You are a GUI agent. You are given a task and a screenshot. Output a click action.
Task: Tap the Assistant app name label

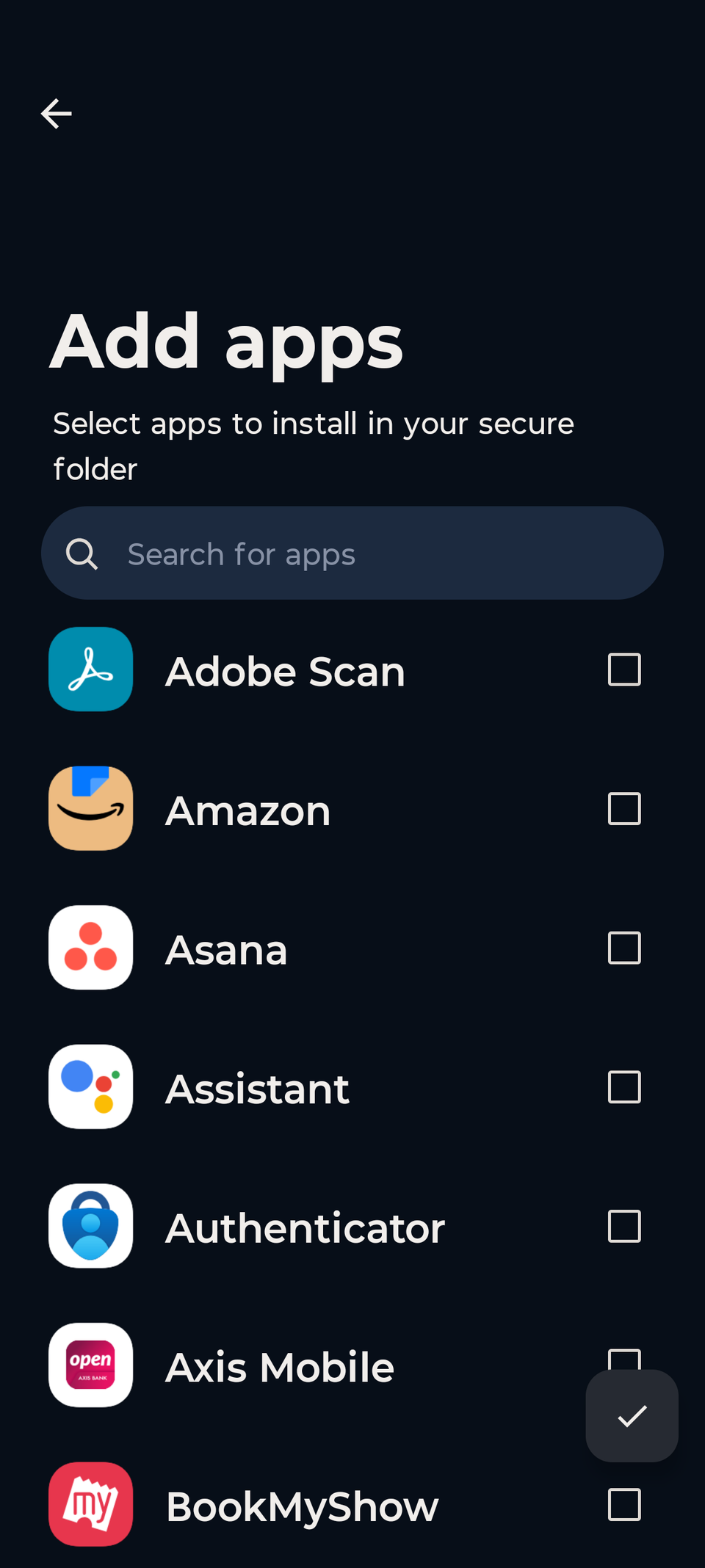point(257,1088)
